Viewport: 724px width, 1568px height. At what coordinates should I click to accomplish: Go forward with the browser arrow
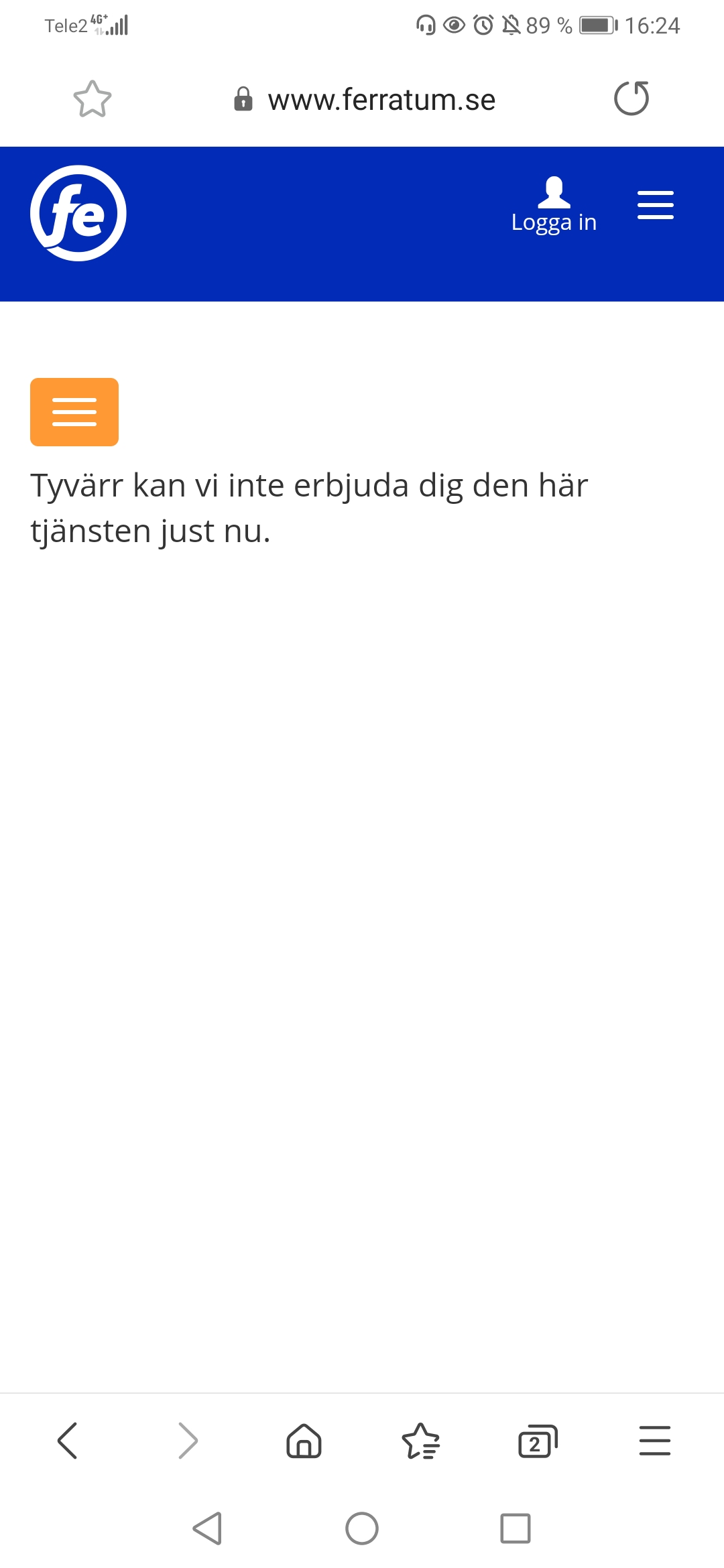click(188, 1441)
